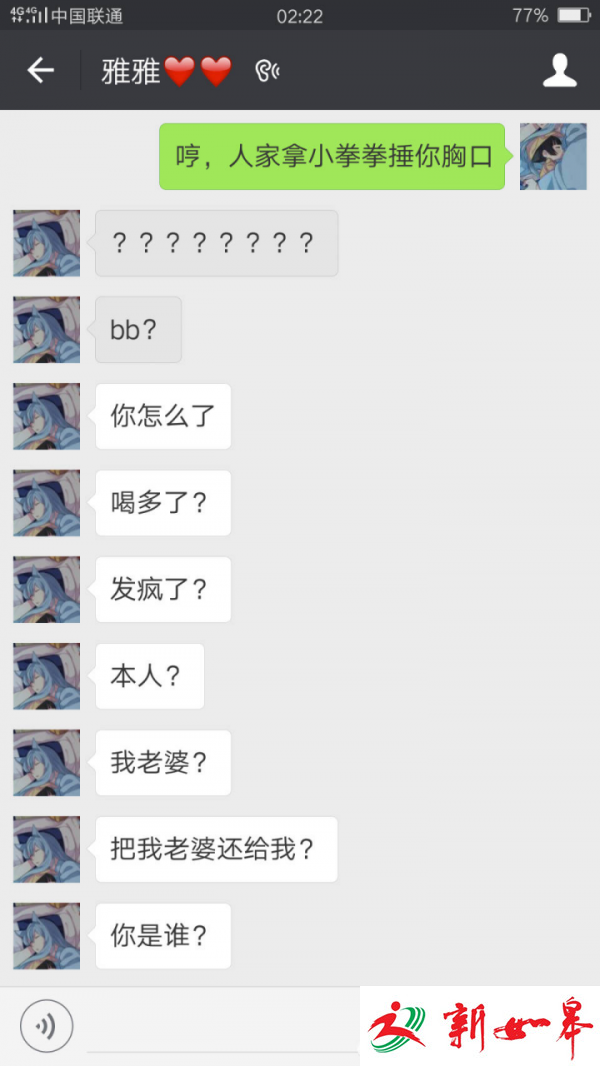Switch to voice message input
Viewport: 600px width, 1066px height.
tap(46, 1026)
